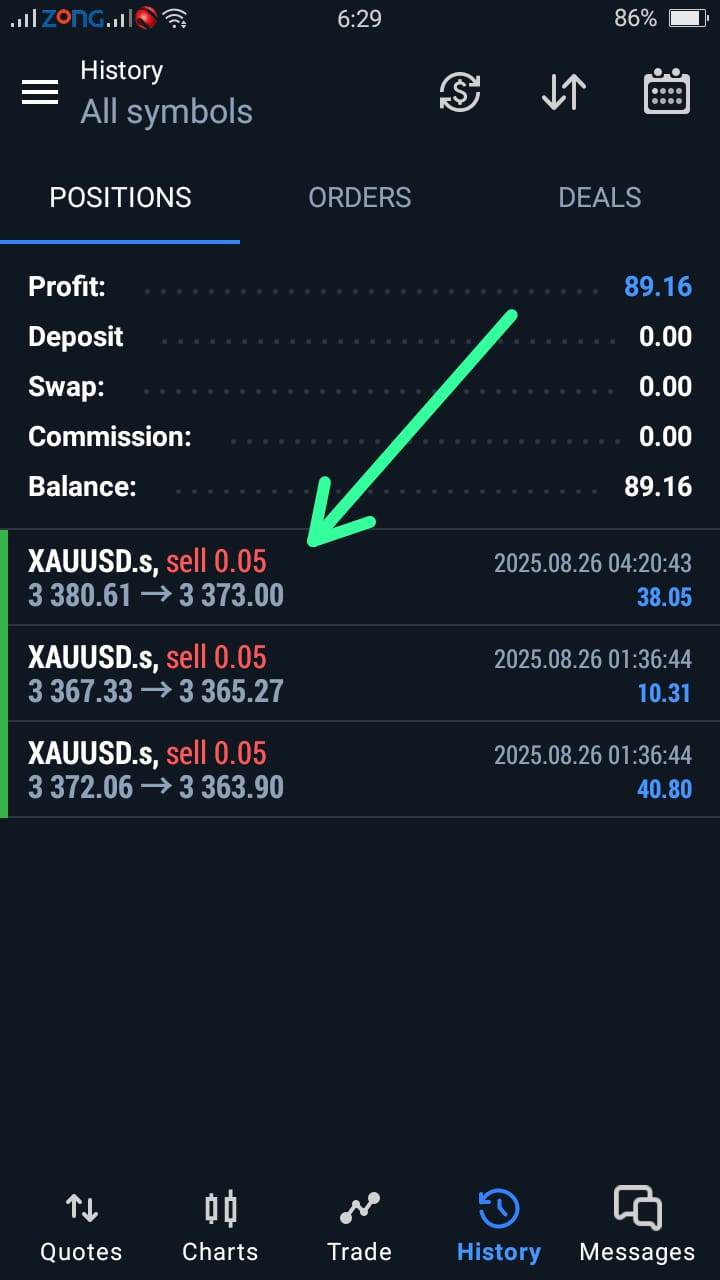The width and height of the screenshot is (720, 1280).
Task: Expand the XAUUSD.s trade with 10.31 profit
Action: pos(360,674)
